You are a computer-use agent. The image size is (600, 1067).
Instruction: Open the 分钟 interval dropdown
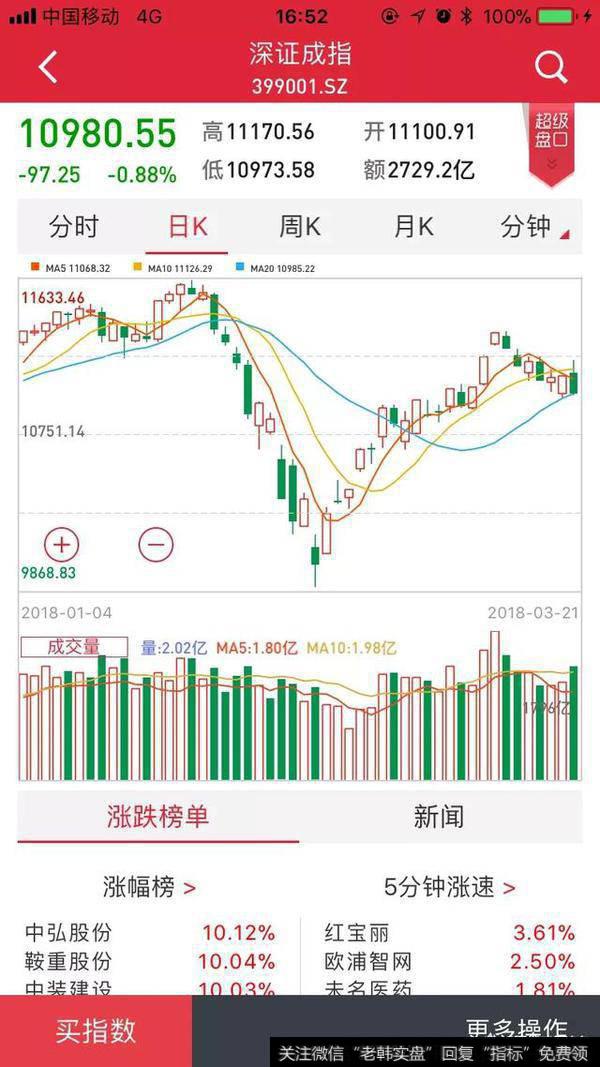[x=532, y=227]
